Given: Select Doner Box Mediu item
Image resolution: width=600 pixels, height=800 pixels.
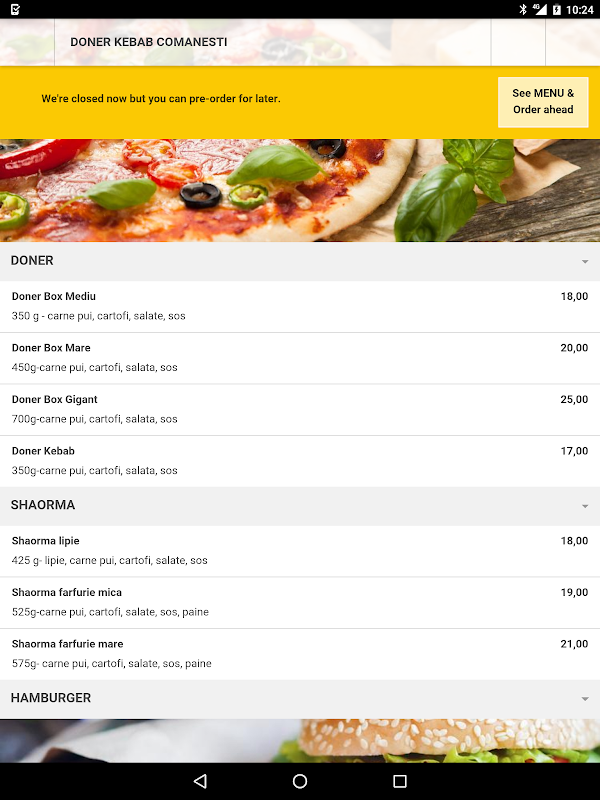Looking at the screenshot, I should 300,306.
